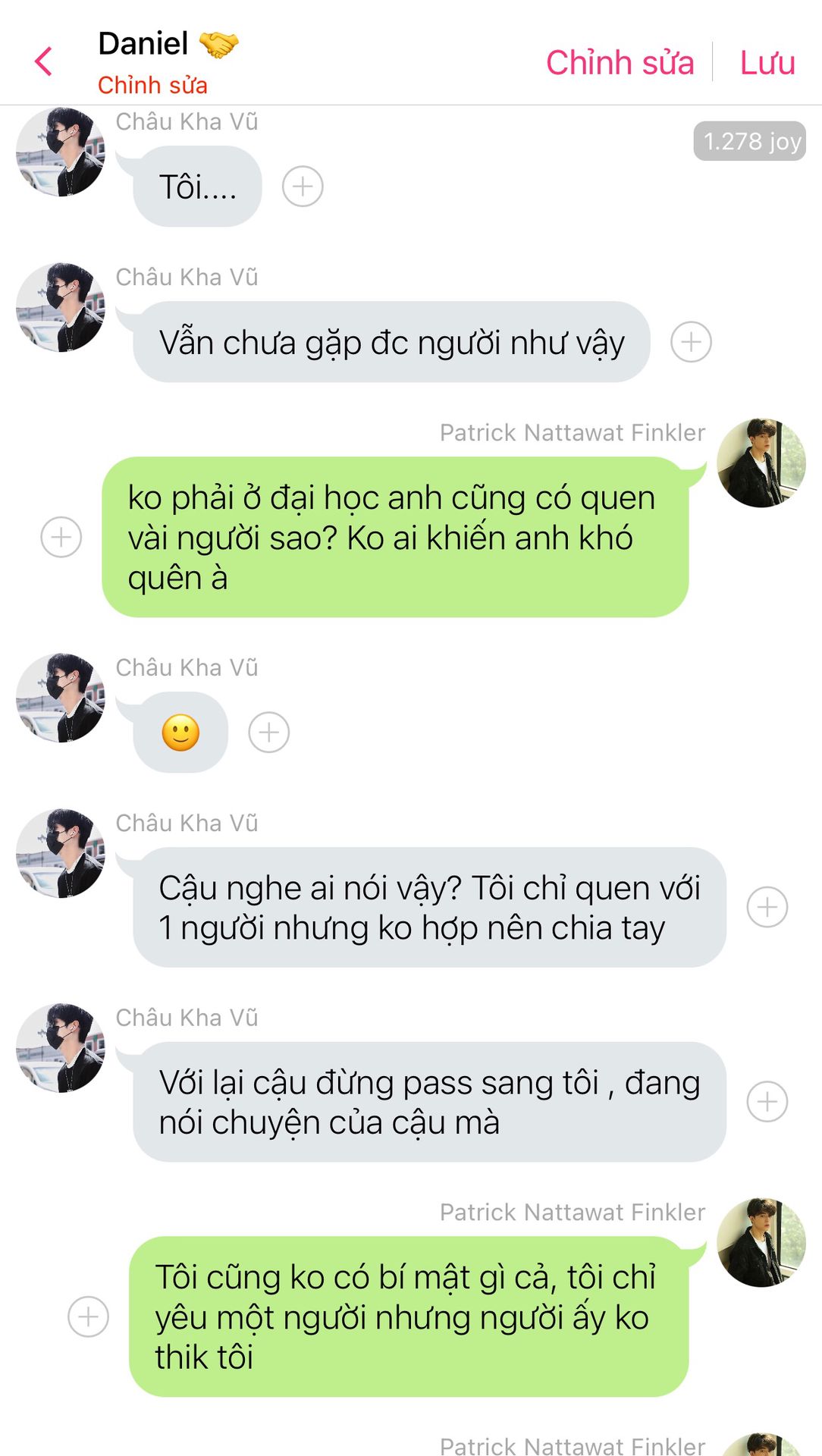Tap plus beside "Tôi cũng ko có bí mật"

click(89, 1316)
